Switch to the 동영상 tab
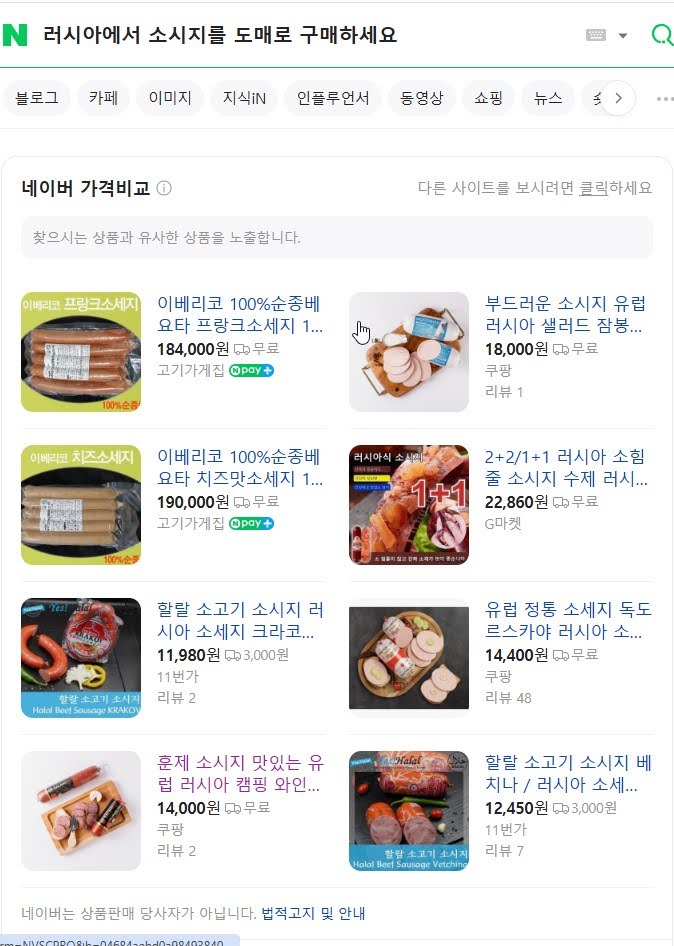 [x=421, y=98]
